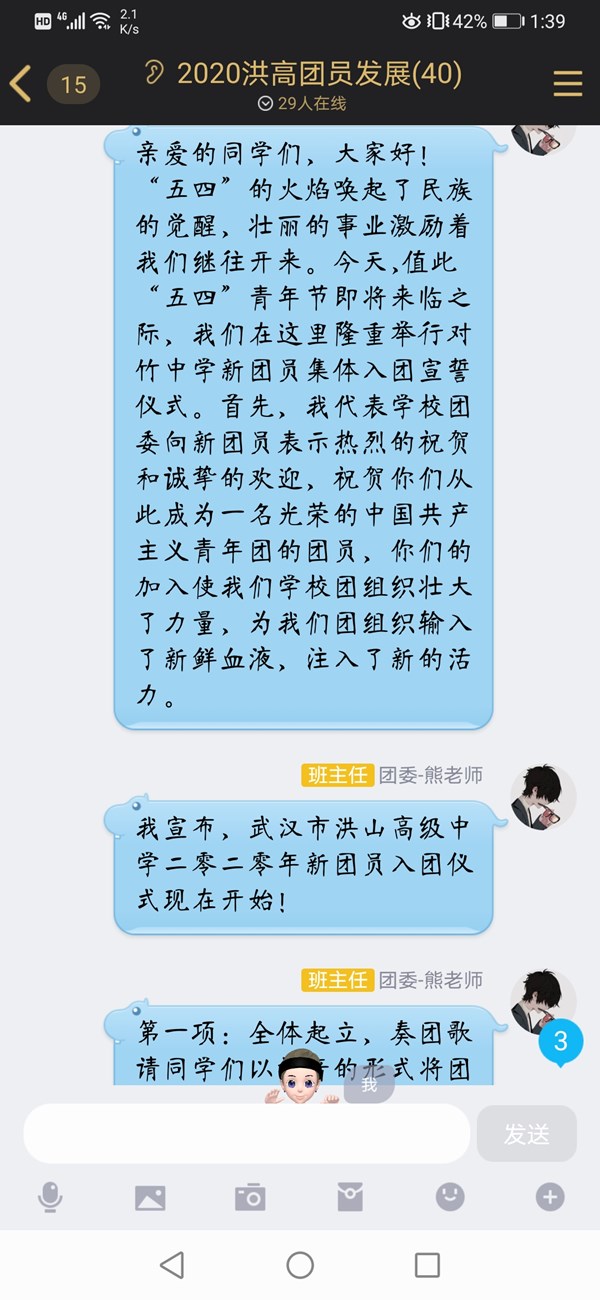The image size is (600, 1300).
Task: Tap the 发送 send button
Action: [x=526, y=1133]
